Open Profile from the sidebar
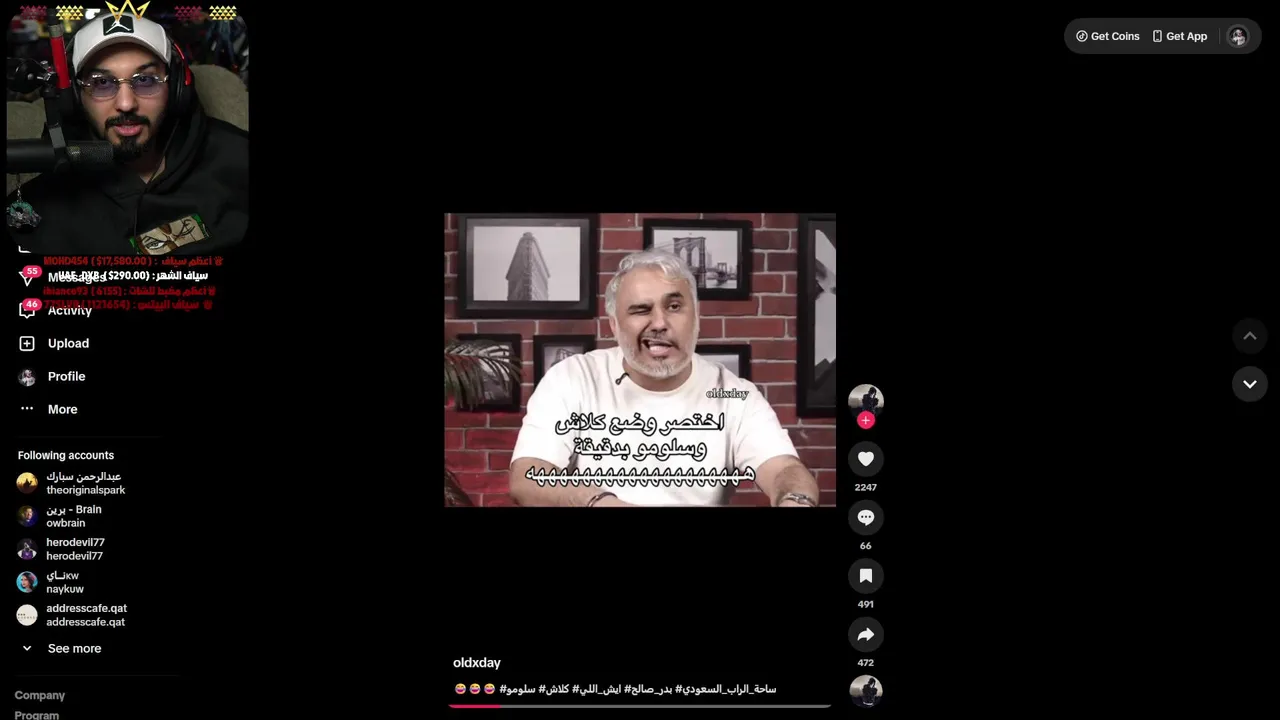 tap(66, 376)
